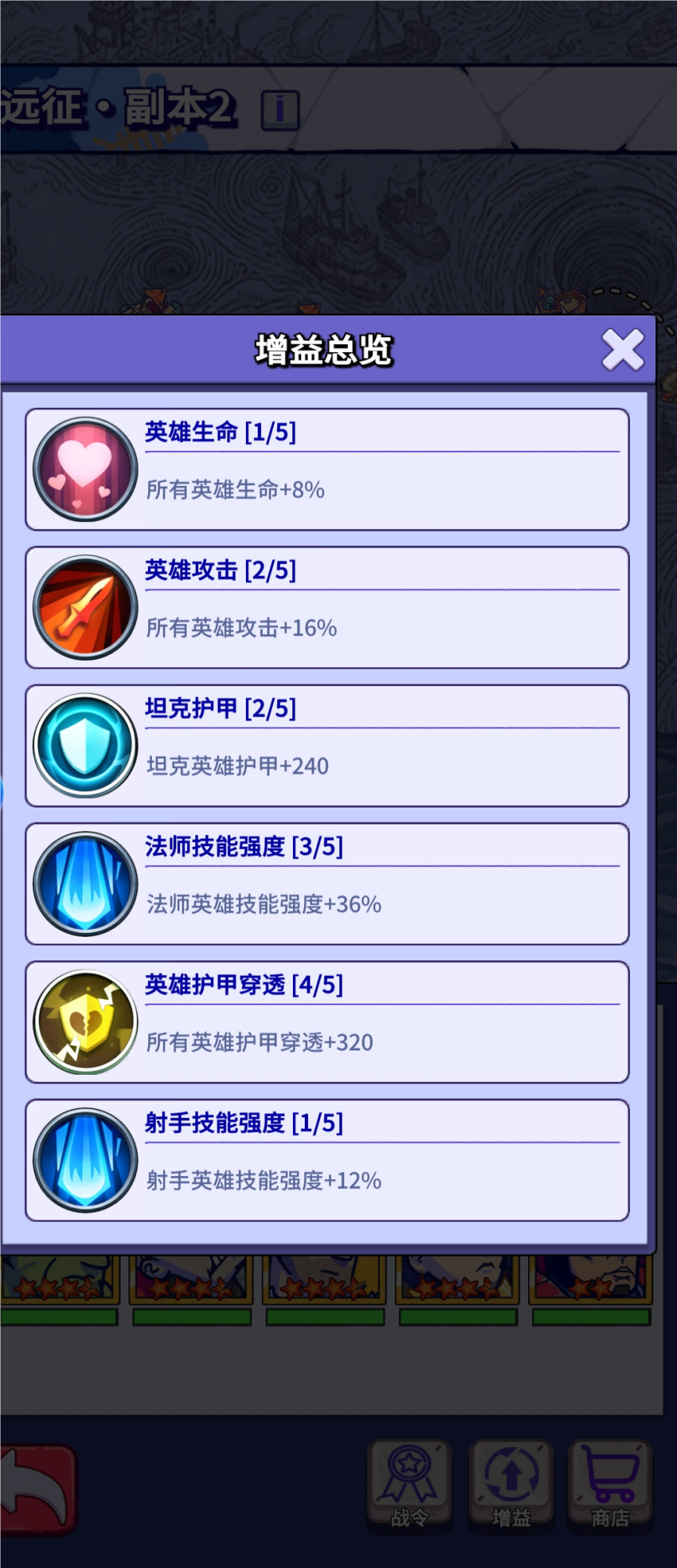Open the 增益 buffs button
677x1568 pixels.
pyautogui.click(x=511, y=1485)
